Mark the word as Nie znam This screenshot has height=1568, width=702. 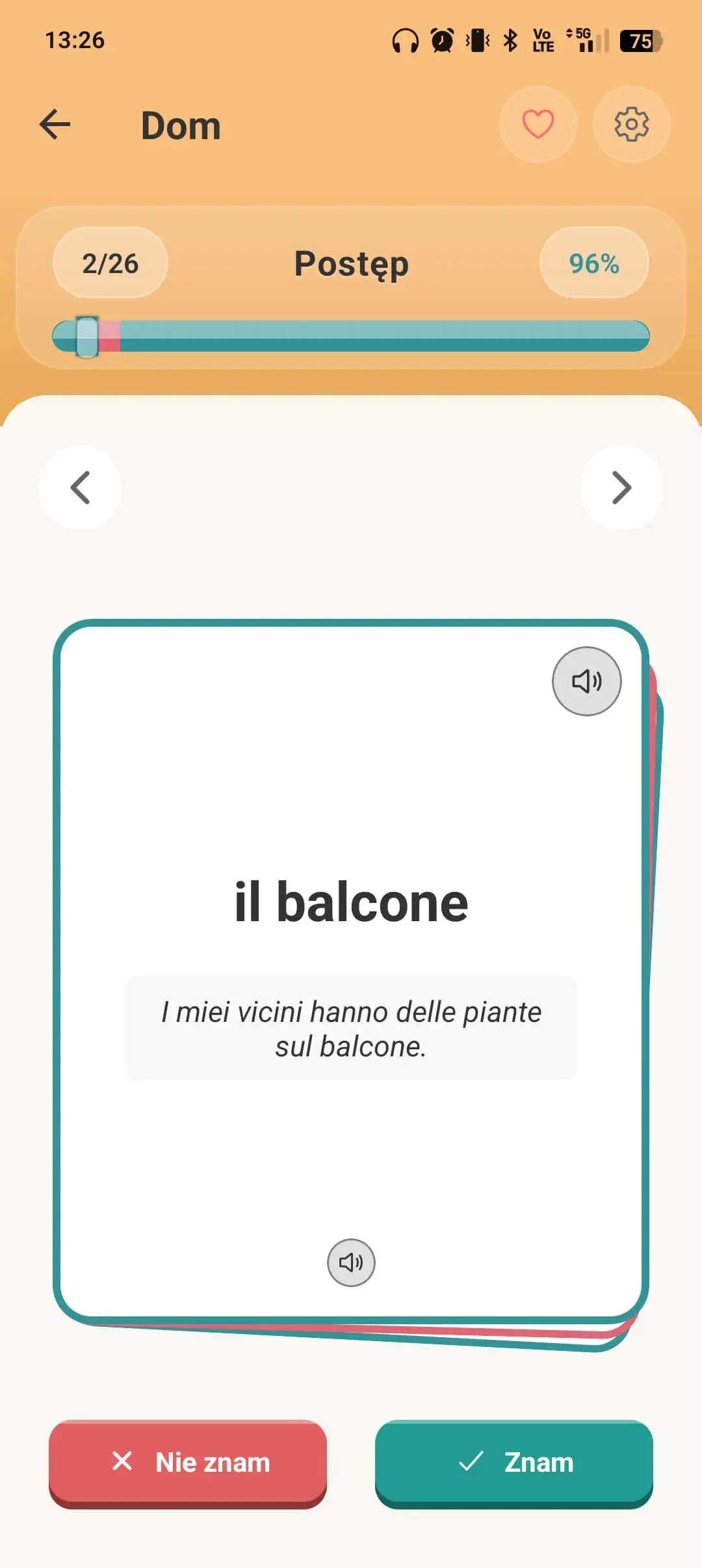188,1463
